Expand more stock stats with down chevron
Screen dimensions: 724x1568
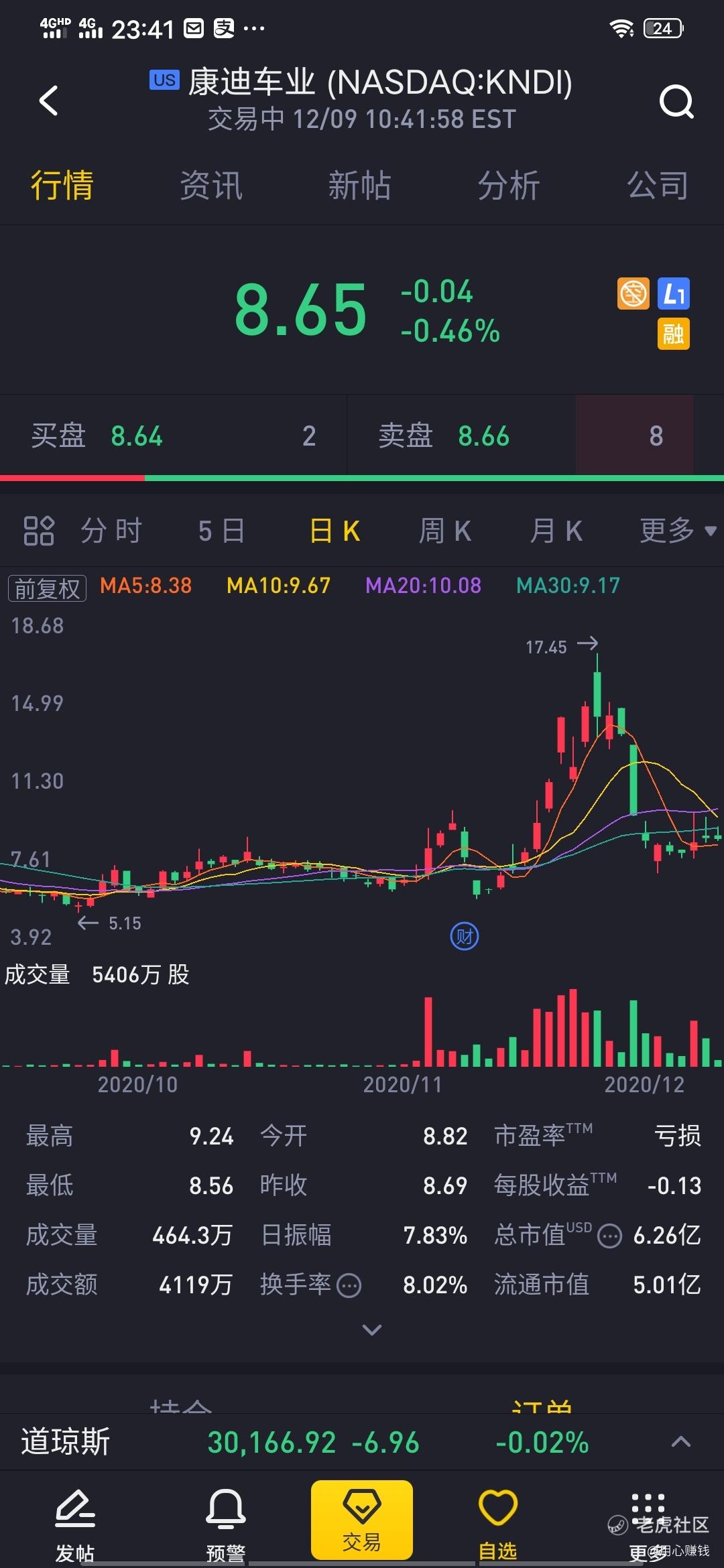pyautogui.click(x=372, y=1329)
